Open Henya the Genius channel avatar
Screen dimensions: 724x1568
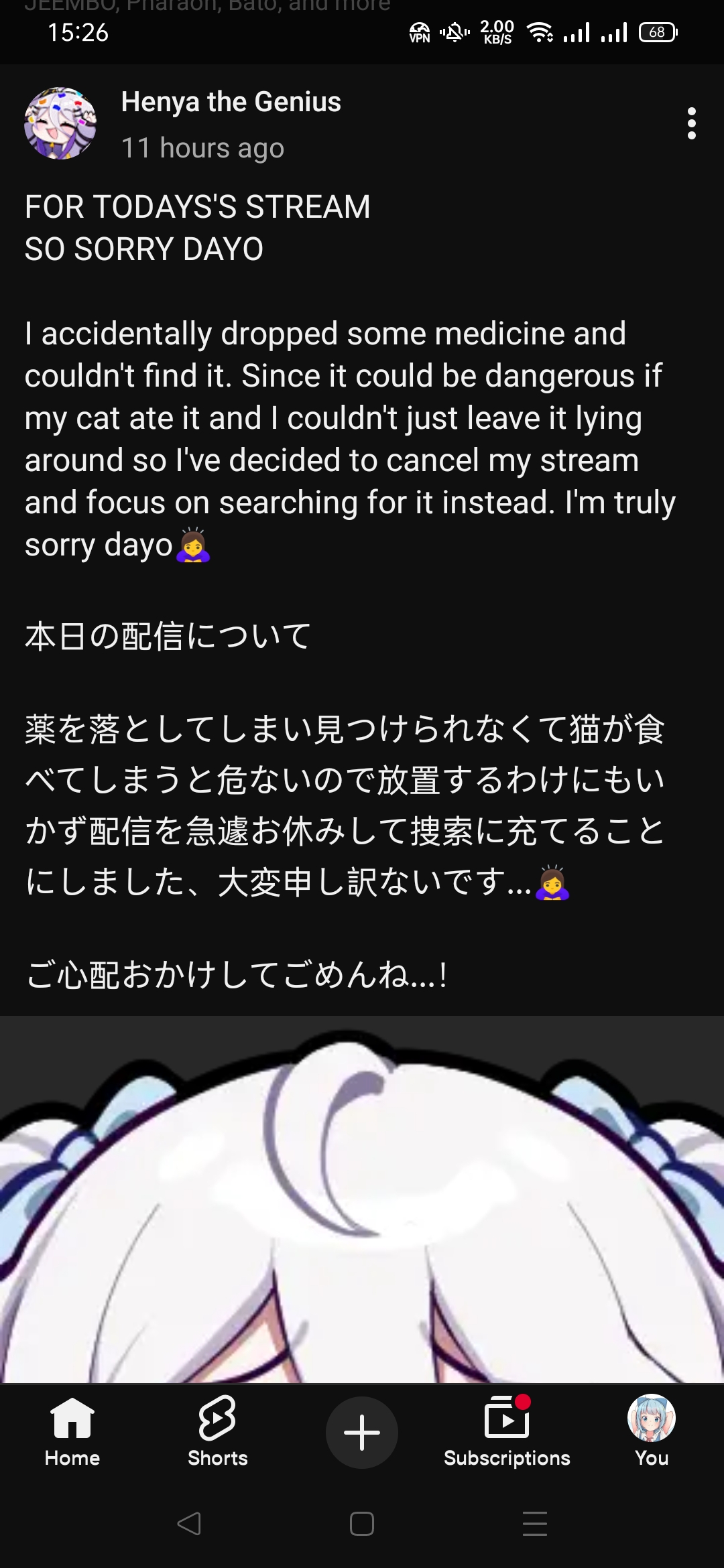60,123
